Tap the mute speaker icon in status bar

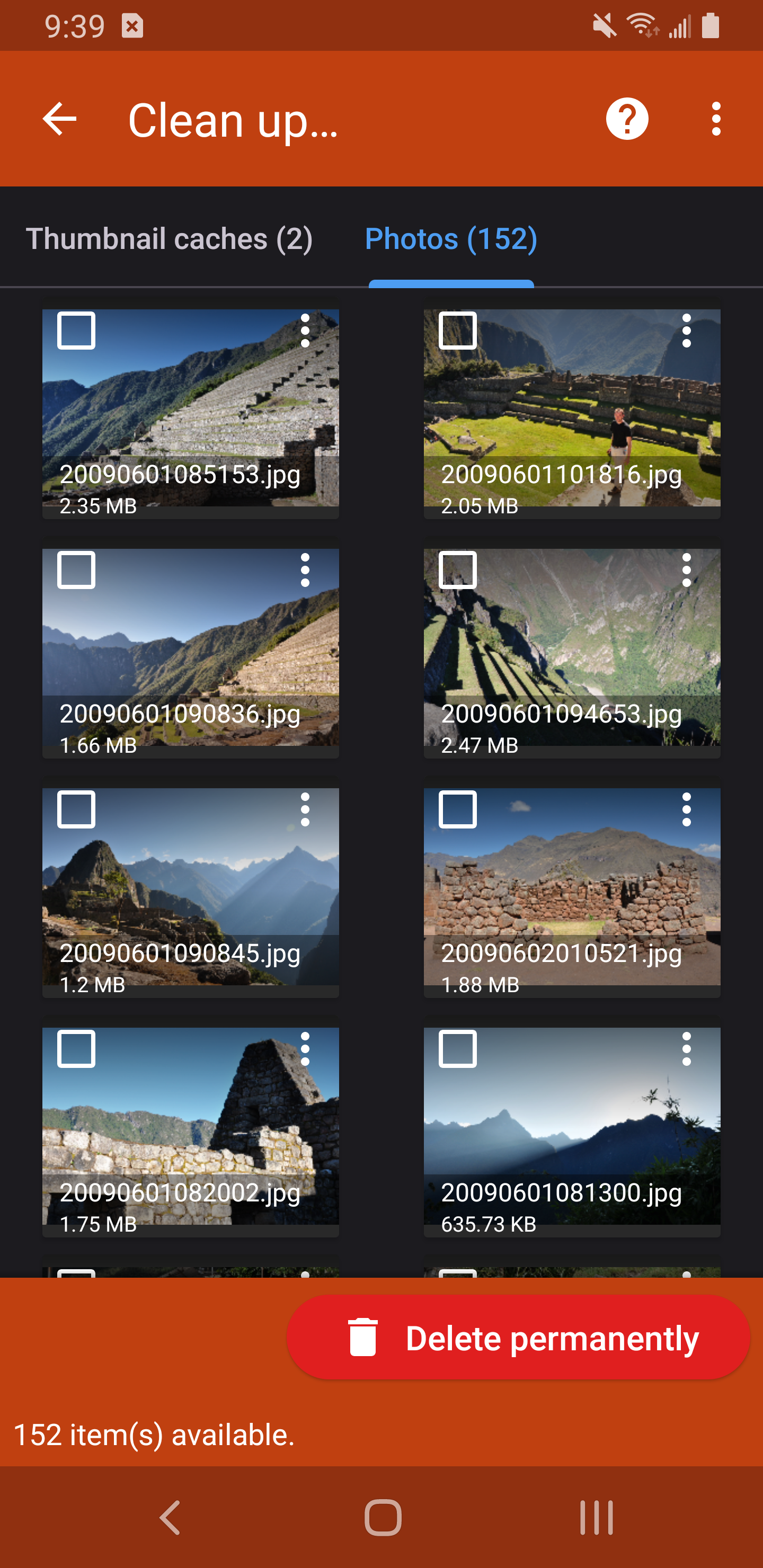pyautogui.click(x=605, y=25)
